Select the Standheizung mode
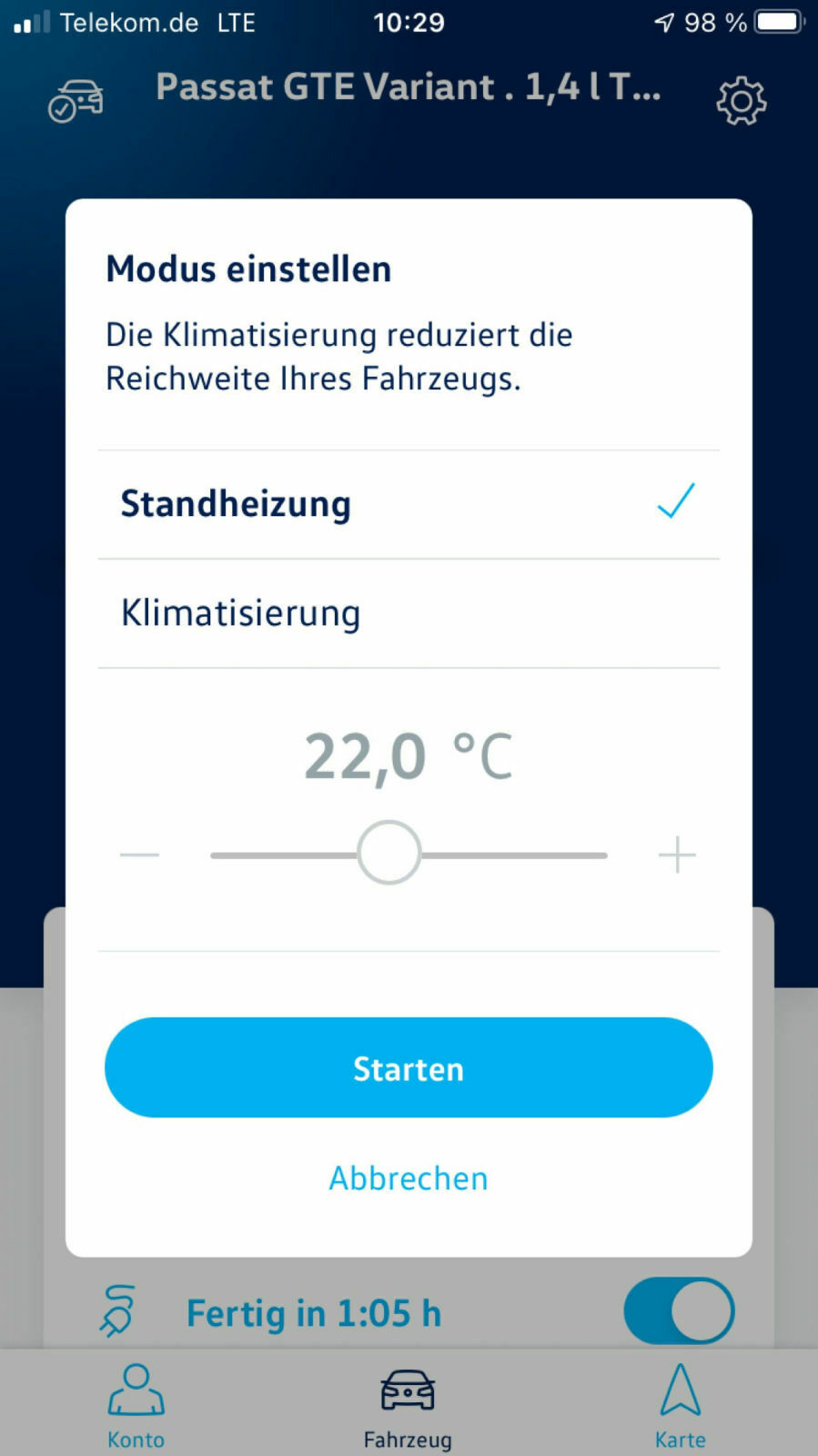 point(408,504)
